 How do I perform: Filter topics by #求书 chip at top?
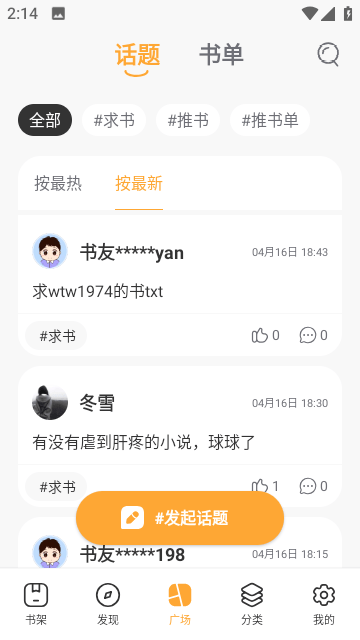click(x=114, y=120)
